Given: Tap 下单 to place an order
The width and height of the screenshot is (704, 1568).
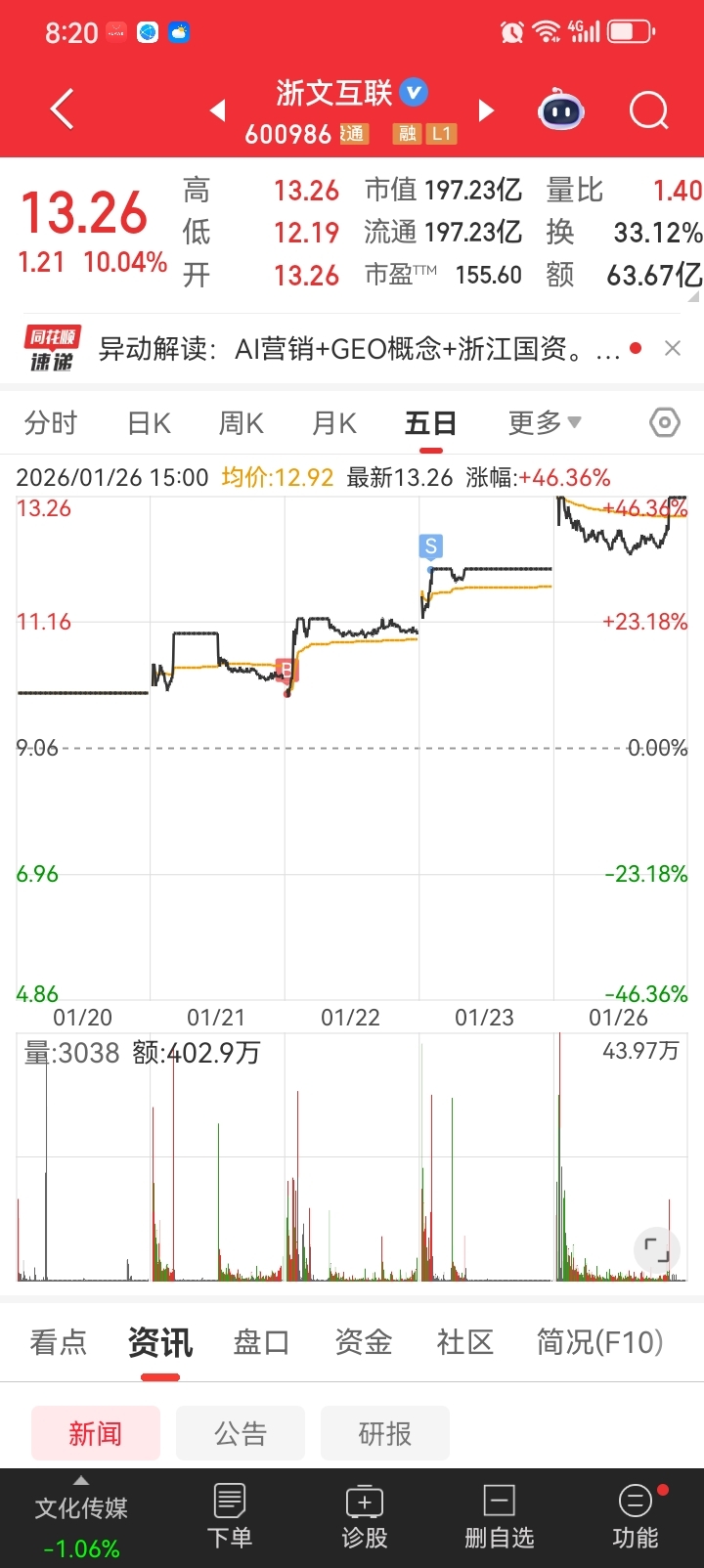Looking at the screenshot, I should 230,1516.
